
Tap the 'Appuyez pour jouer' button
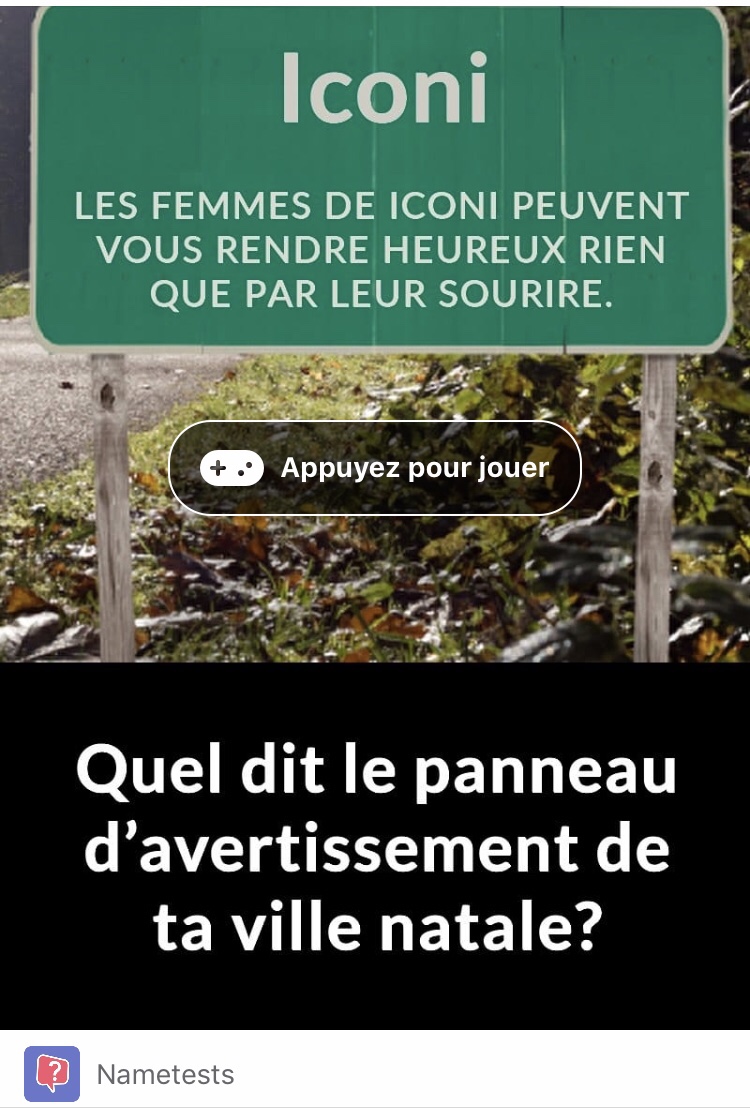point(375,468)
